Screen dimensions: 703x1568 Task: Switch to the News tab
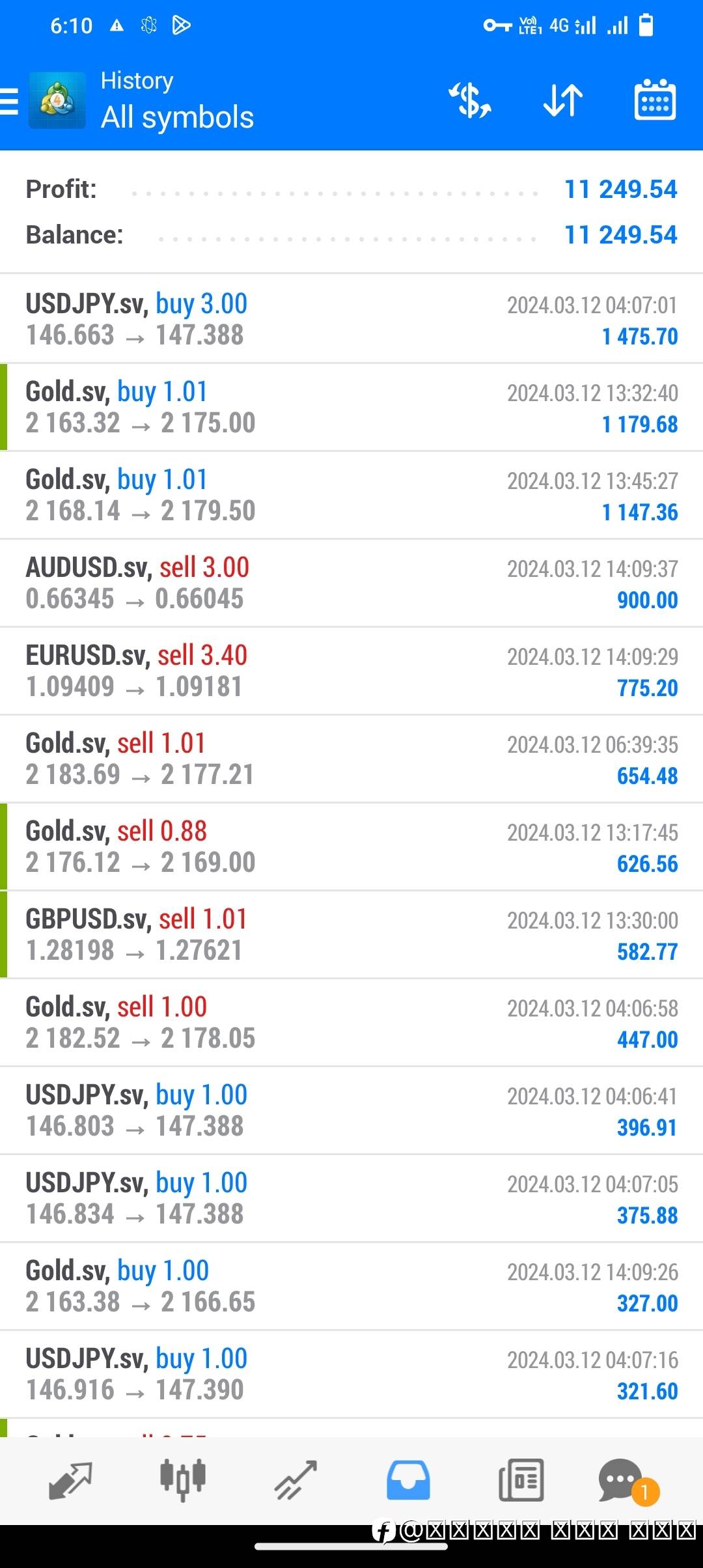(x=521, y=1480)
